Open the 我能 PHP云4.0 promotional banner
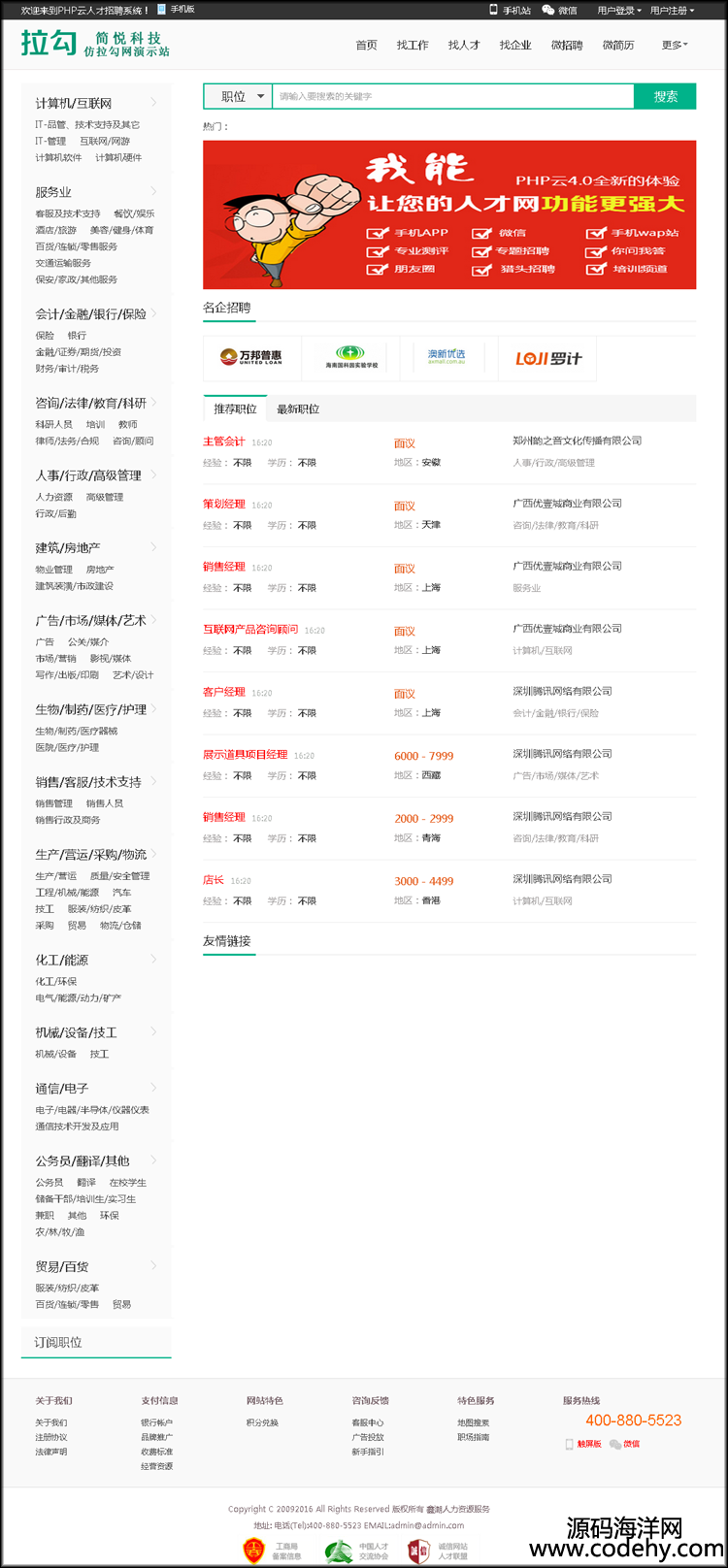728x1568 pixels. pyautogui.click(x=449, y=214)
